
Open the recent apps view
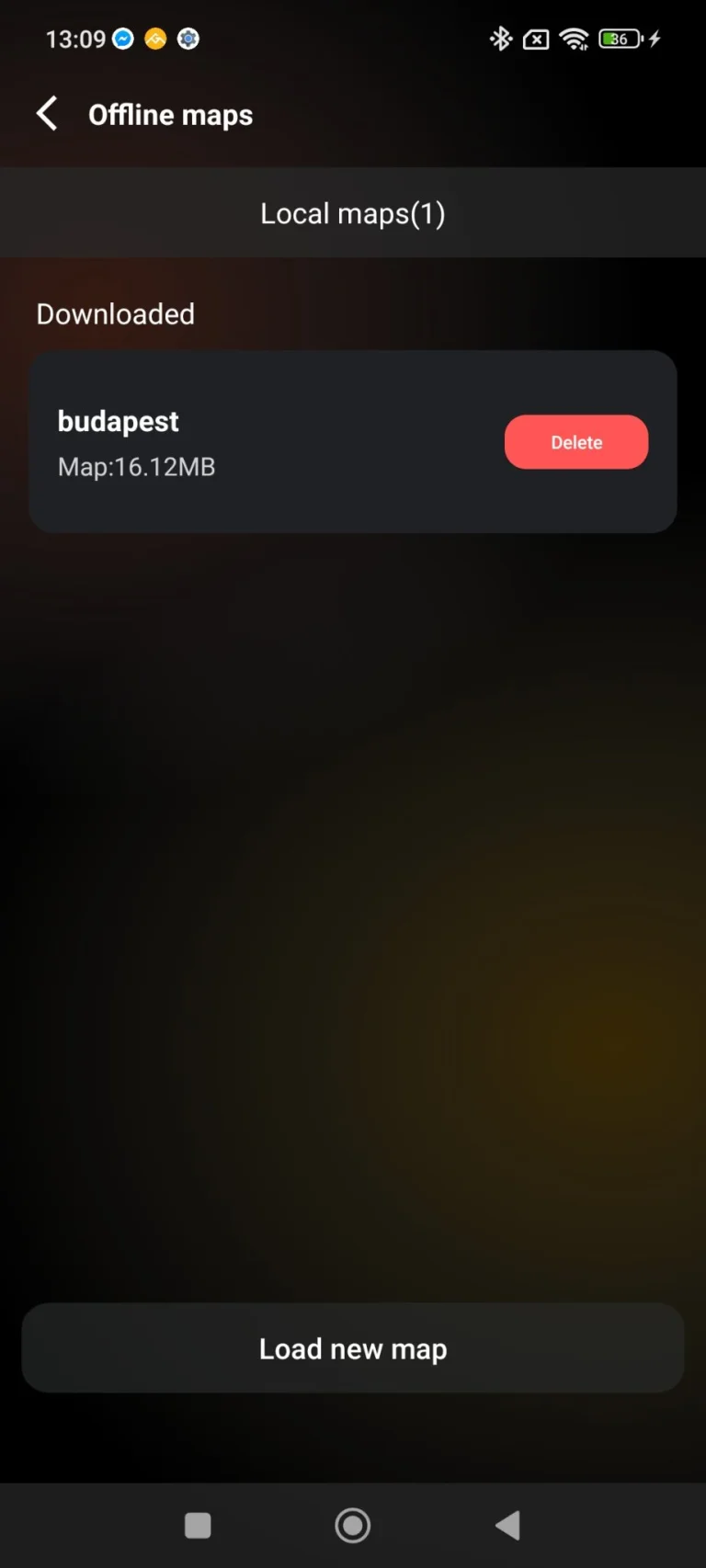point(198,1526)
